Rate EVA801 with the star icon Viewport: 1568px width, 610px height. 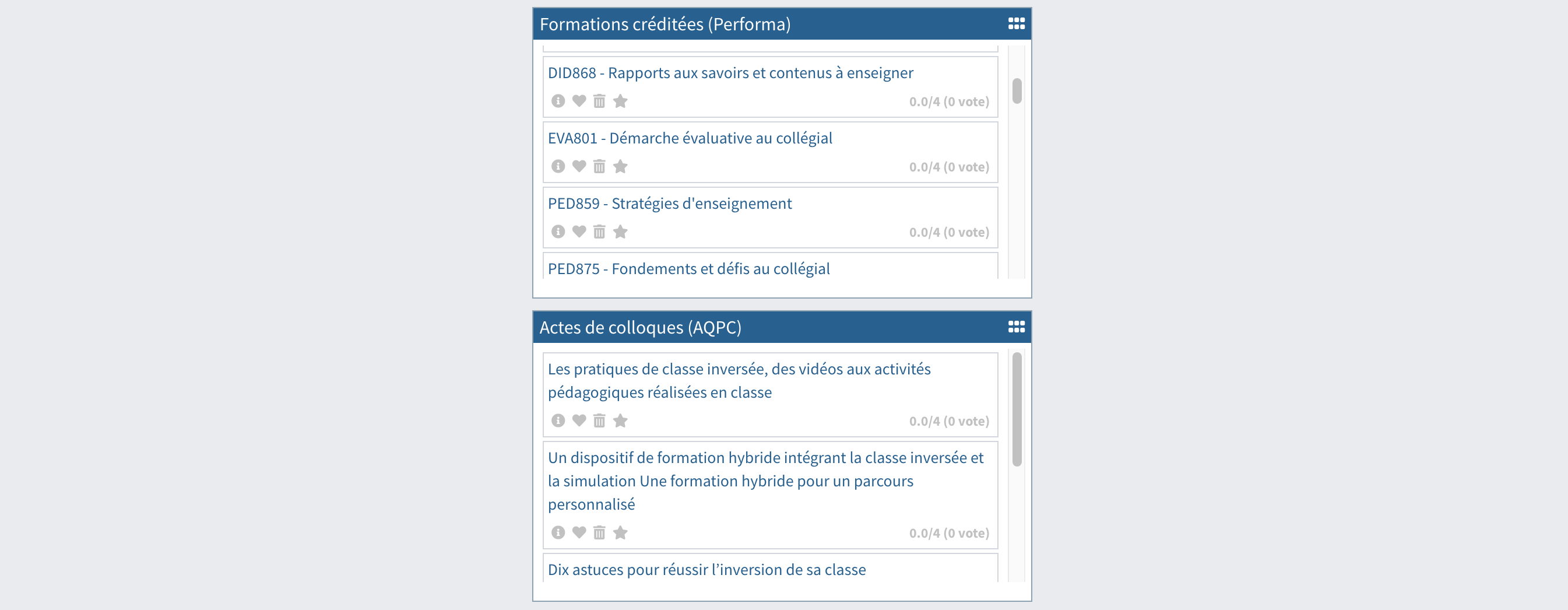pyautogui.click(x=620, y=166)
